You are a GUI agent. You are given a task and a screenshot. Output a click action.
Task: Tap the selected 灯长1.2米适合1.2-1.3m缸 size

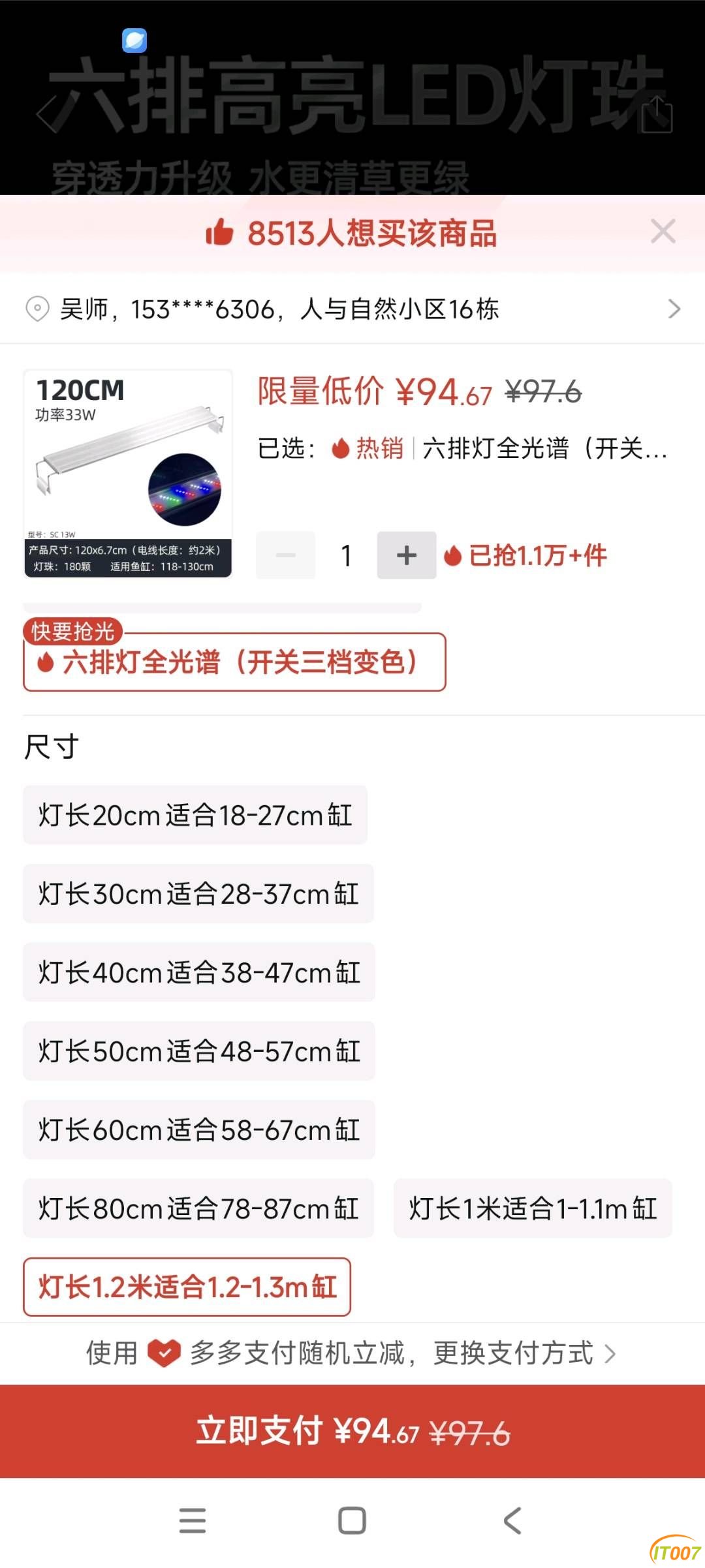coord(187,1287)
